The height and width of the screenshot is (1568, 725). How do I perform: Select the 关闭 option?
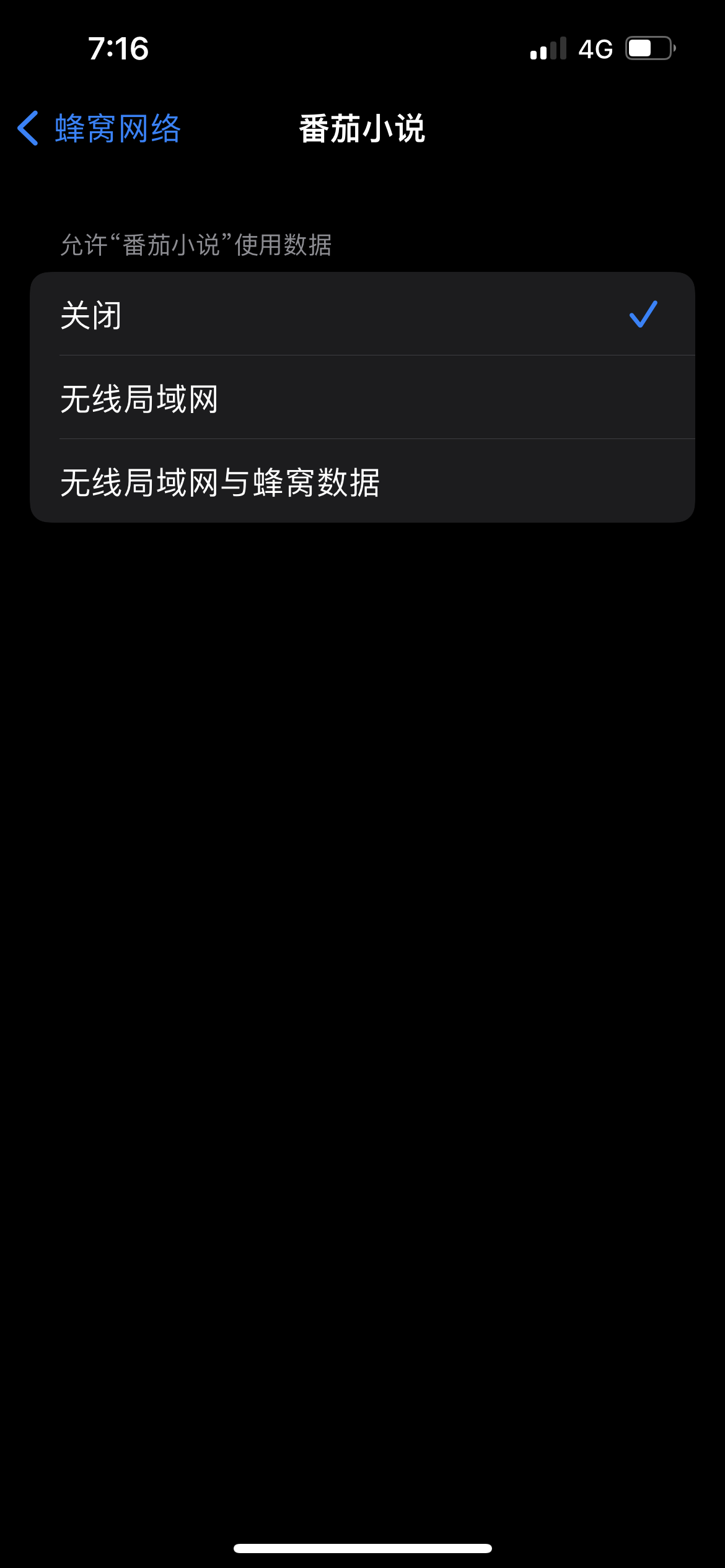(x=362, y=315)
